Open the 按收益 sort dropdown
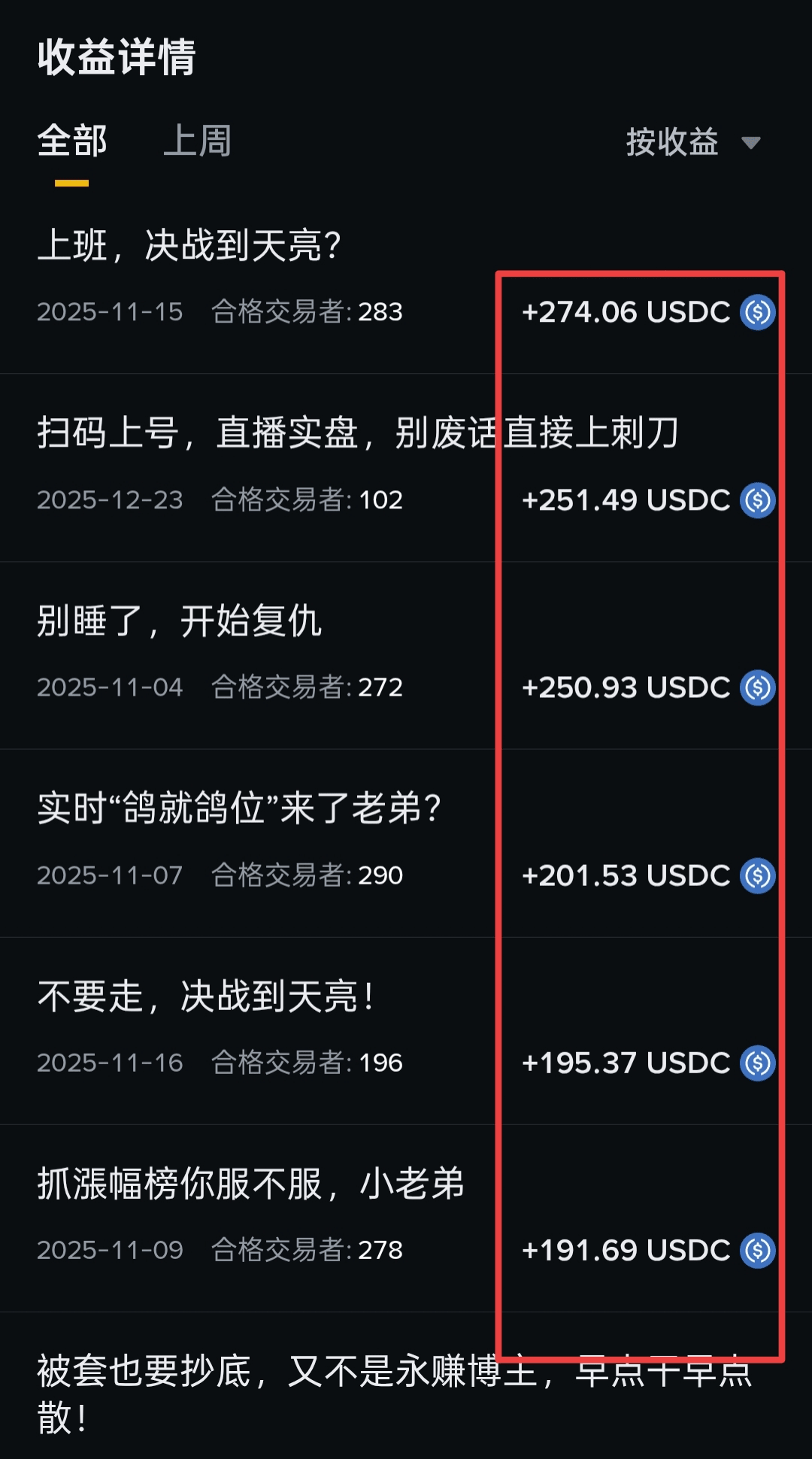The width and height of the screenshot is (812, 1459). tap(673, 141)
